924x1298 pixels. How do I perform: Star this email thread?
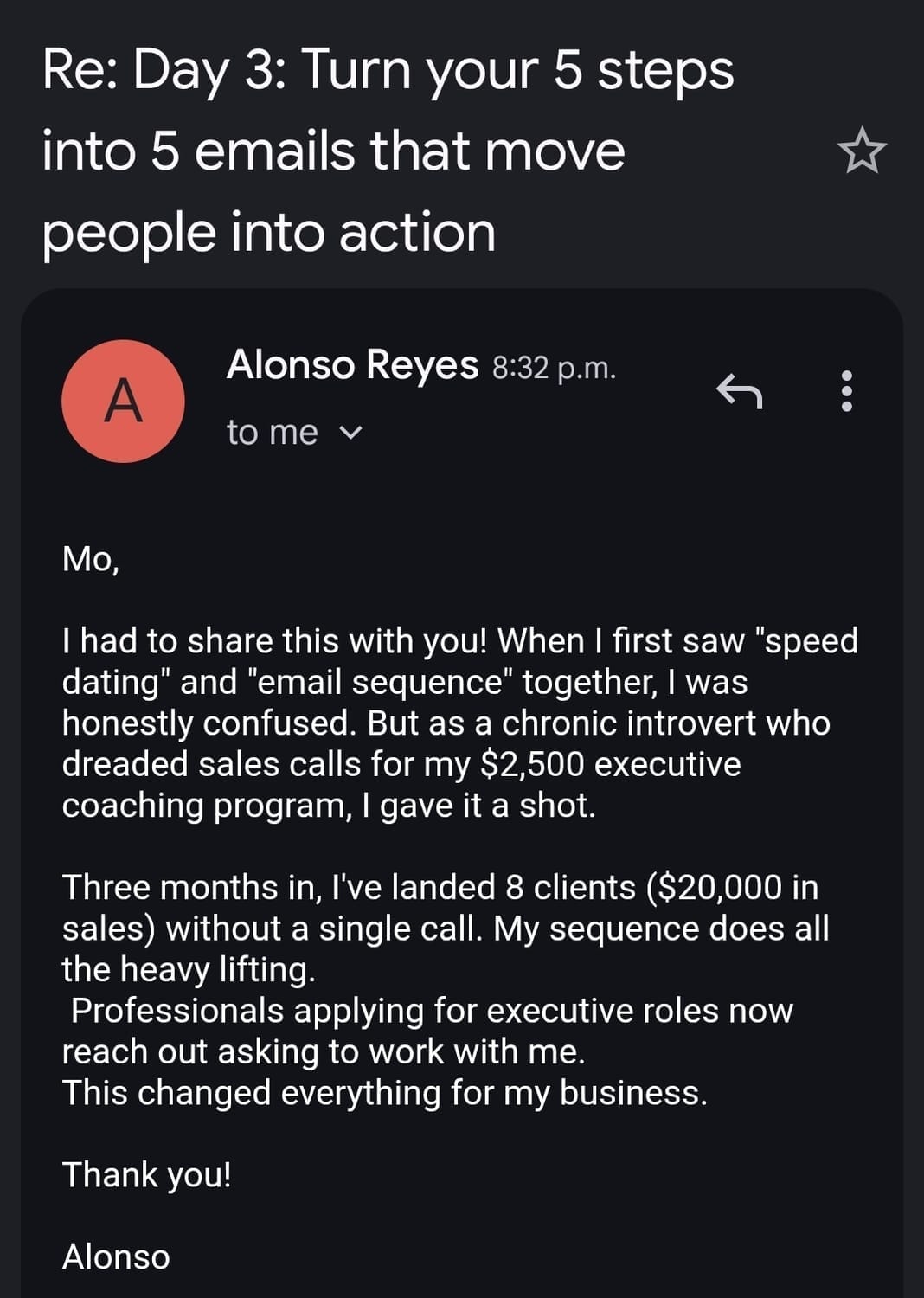click(862, 151)
